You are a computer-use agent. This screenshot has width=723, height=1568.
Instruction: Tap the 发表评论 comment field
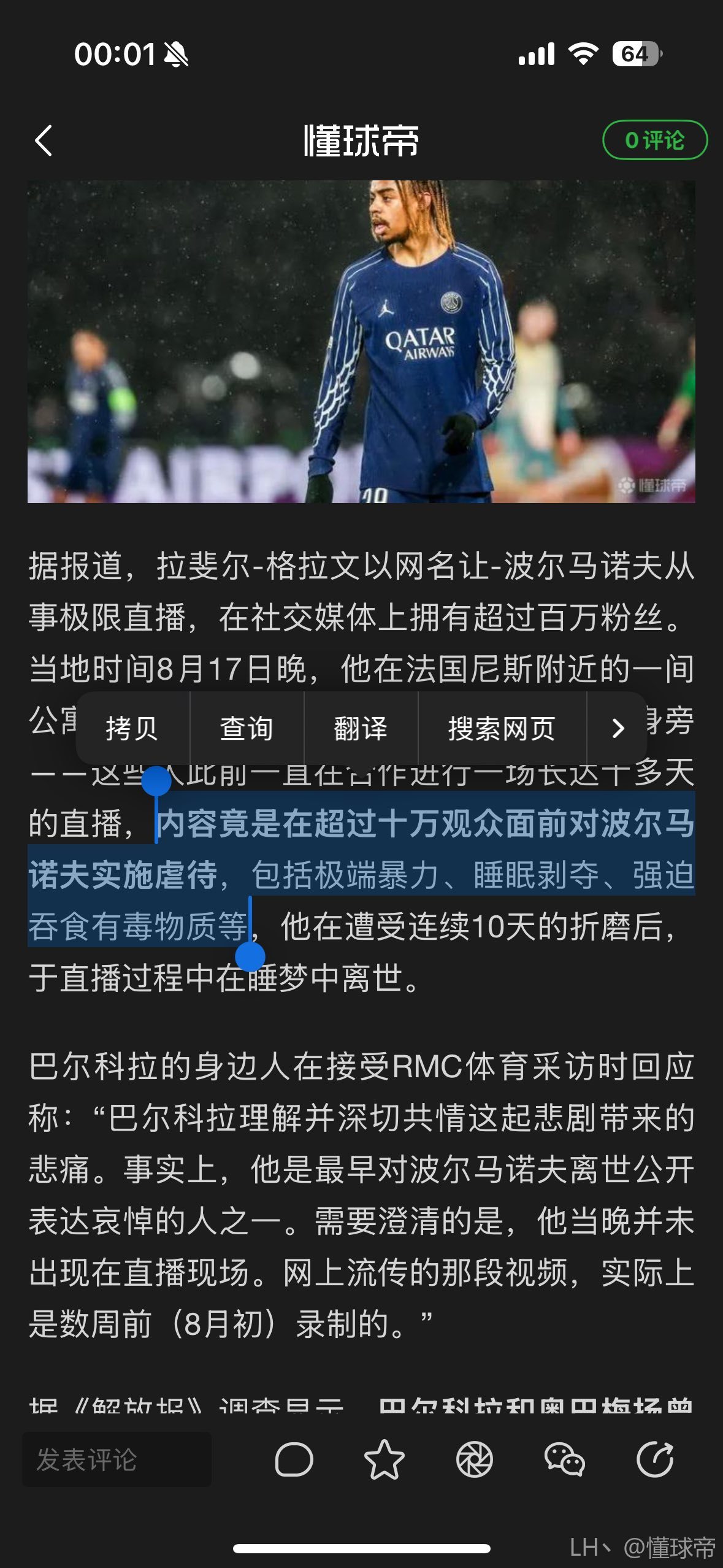pyautogui.click(x=117, y=1459)
